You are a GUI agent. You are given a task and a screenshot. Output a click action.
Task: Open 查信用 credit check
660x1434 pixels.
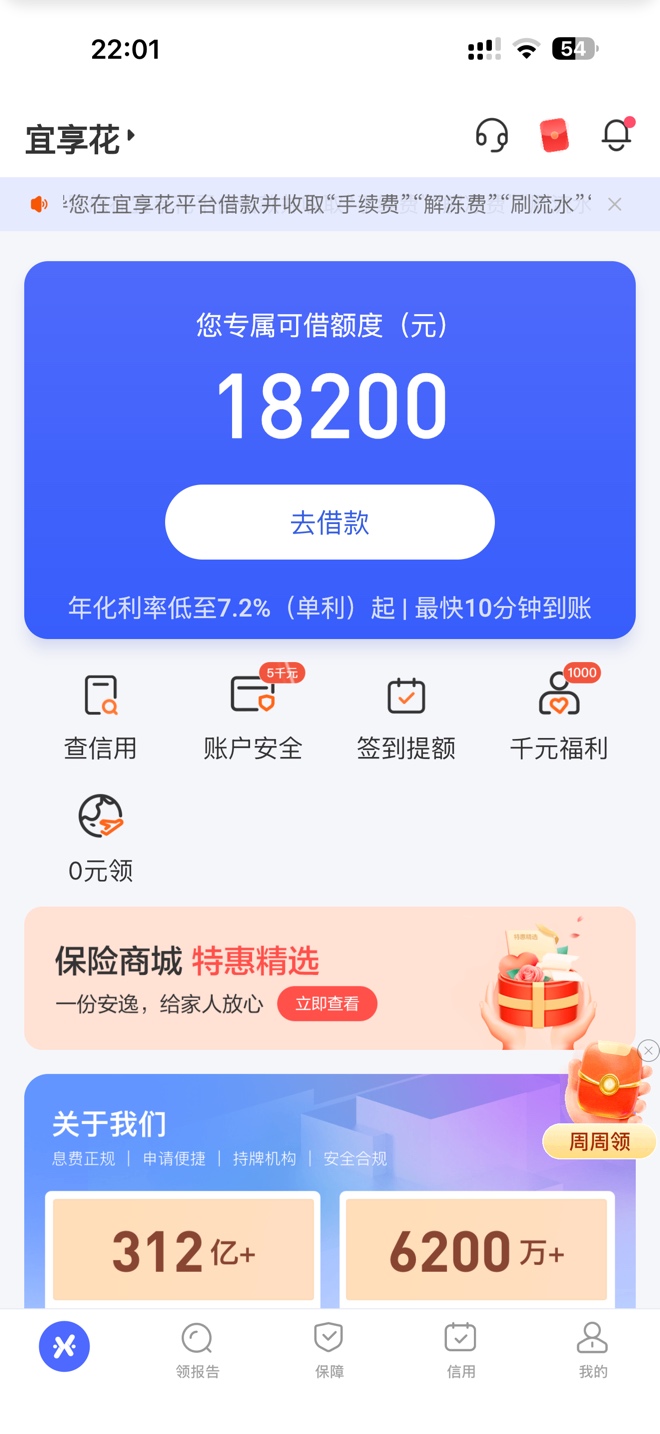100,717
